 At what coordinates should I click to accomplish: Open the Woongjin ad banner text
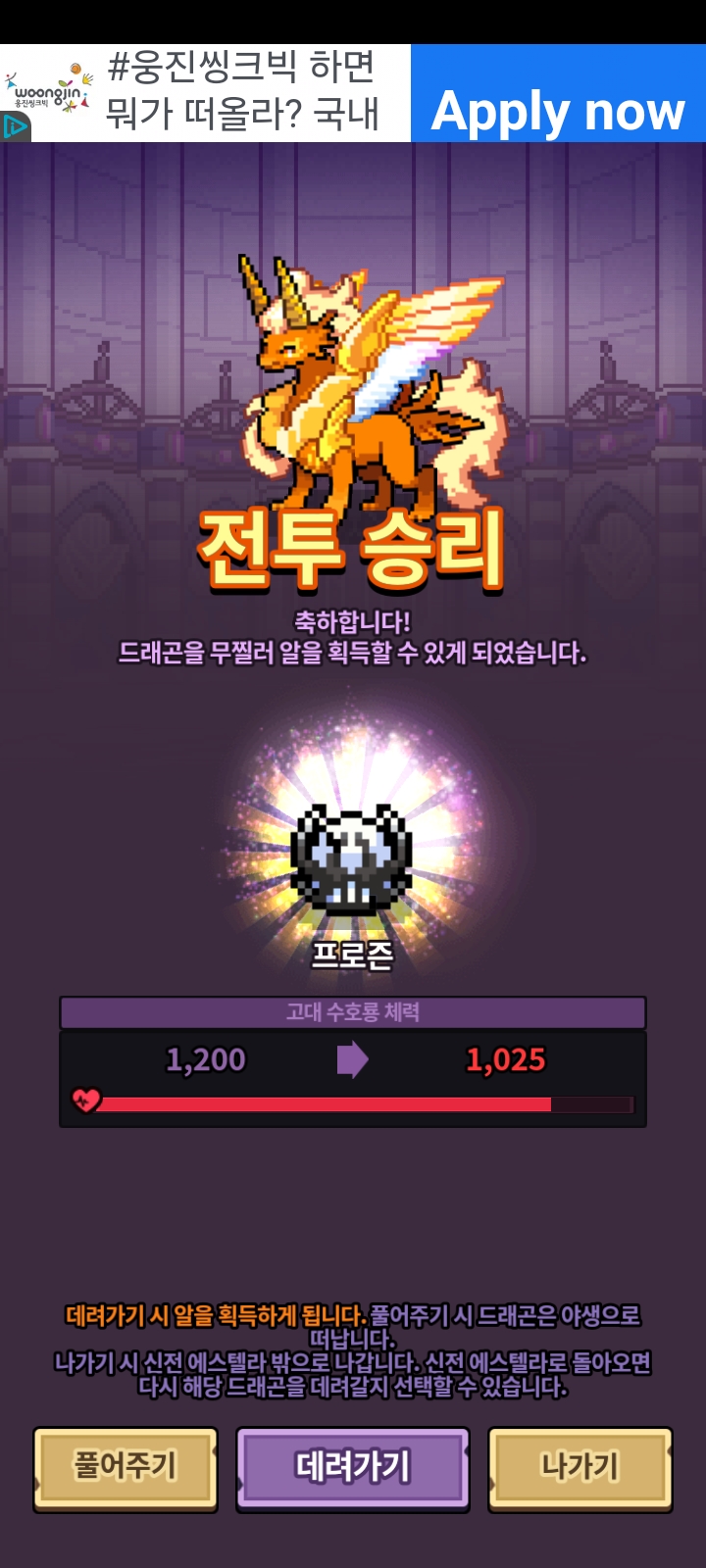click(241, 91)
